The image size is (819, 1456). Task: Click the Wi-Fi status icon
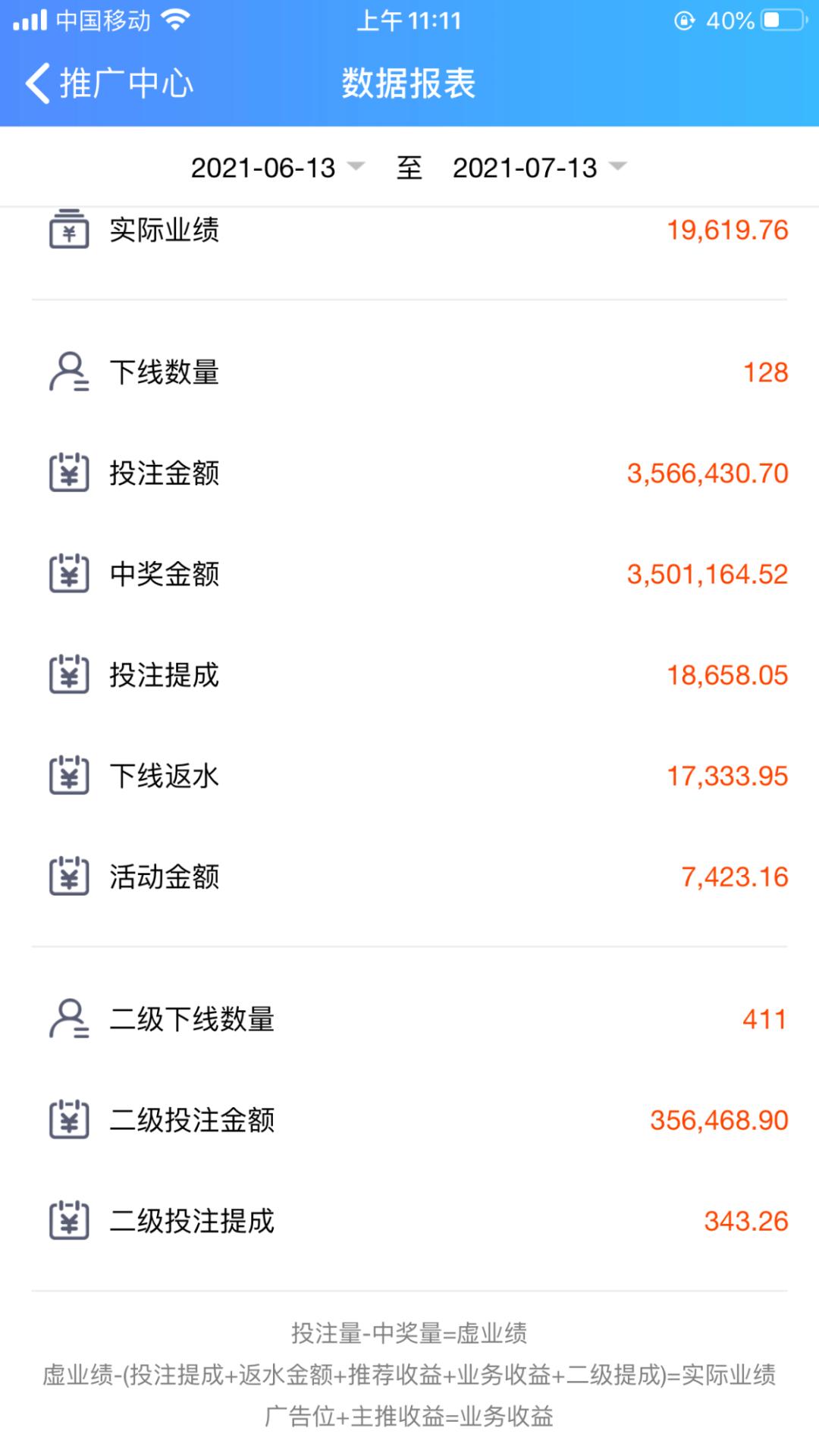[176, 20]
